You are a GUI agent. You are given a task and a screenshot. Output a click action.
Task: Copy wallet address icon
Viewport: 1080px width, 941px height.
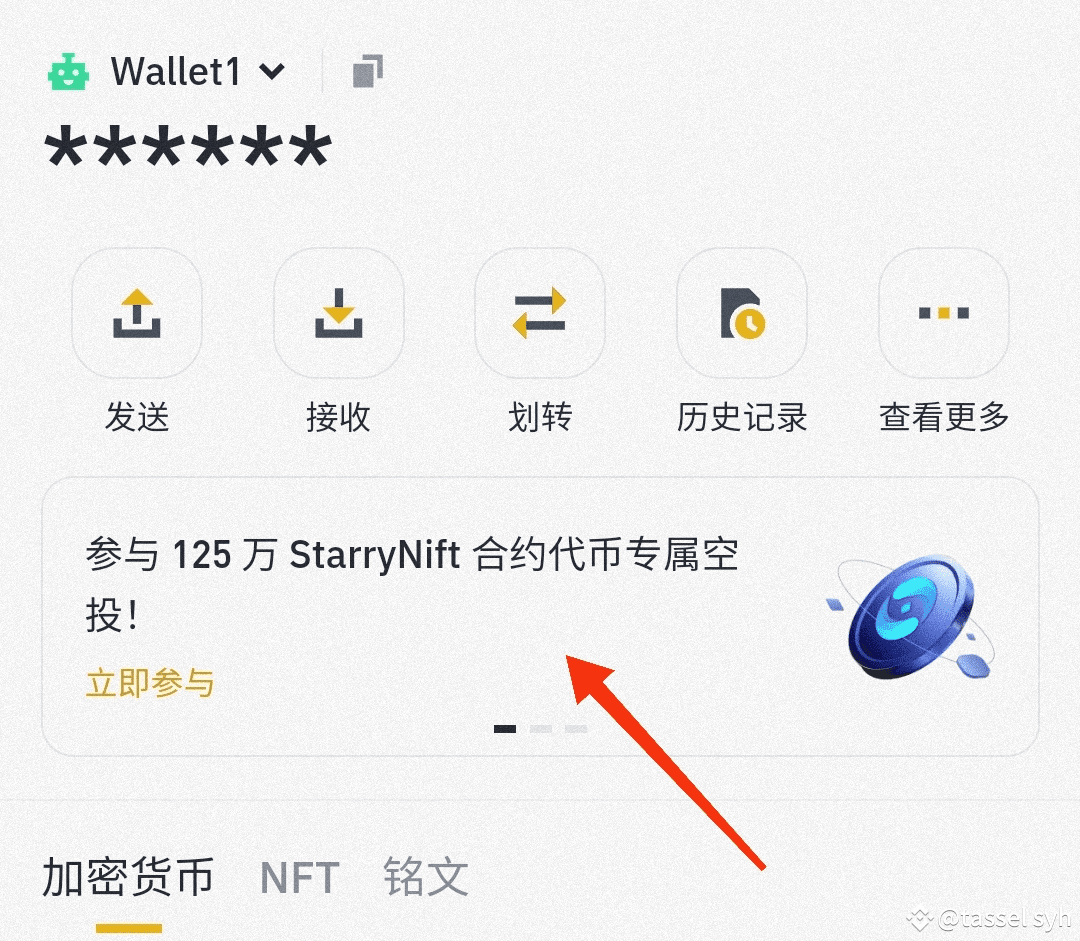pos(368,72)
